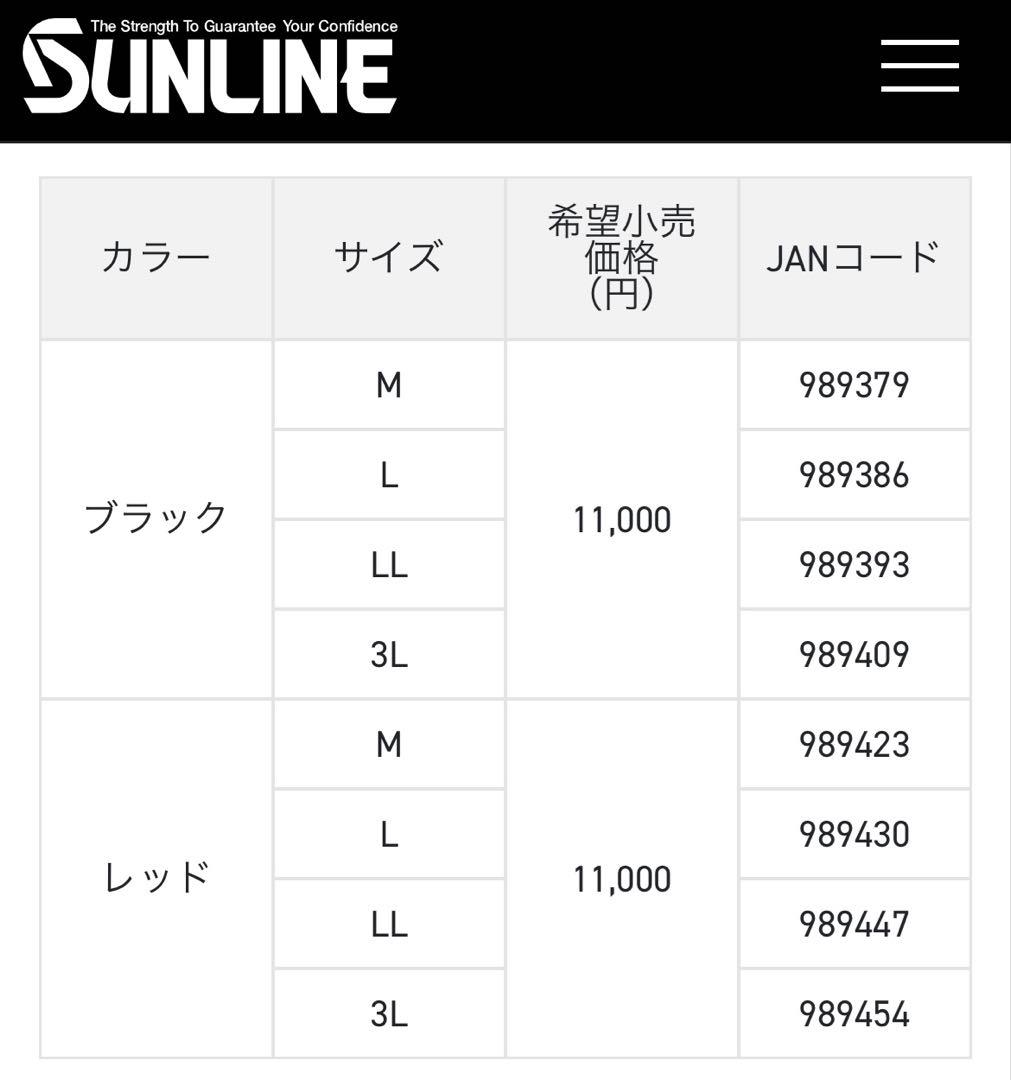Image resolution: width=1011 pixels, height=1080 pixels.
Task: Click size LL under ブラック
Action: click(x=388, y=565)
